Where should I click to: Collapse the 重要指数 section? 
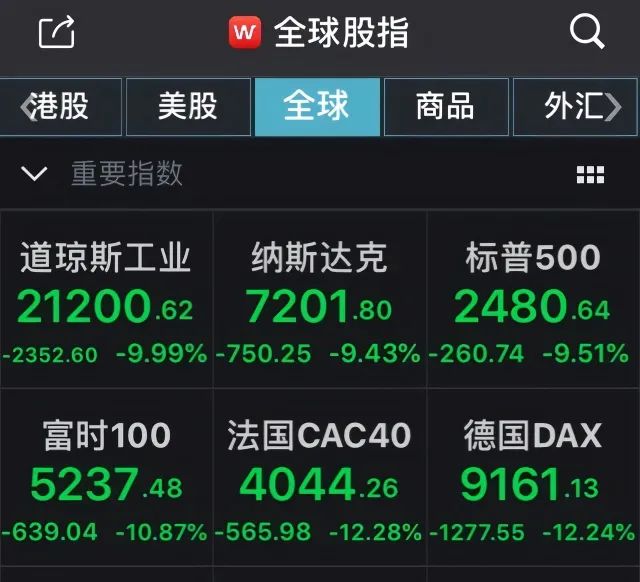[34, 174]
